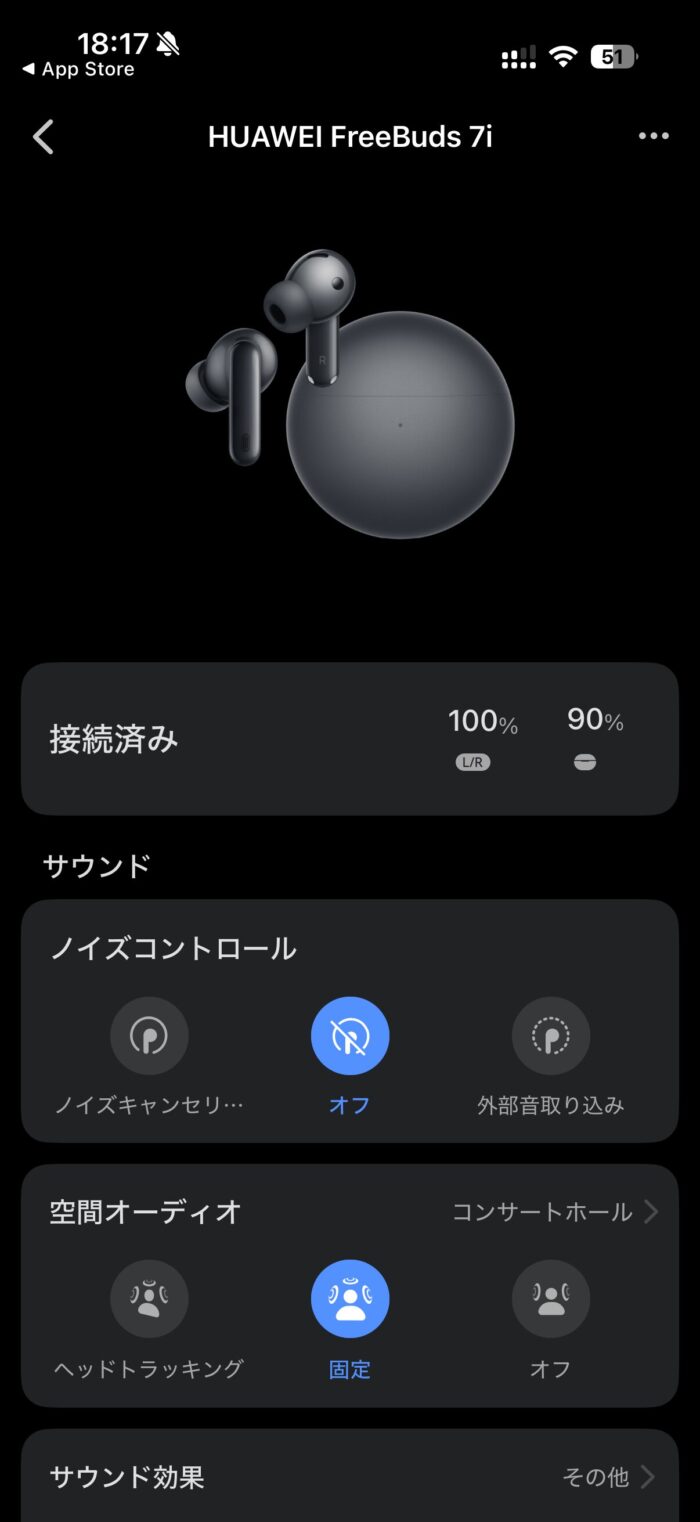Select ノイズキャンセリング noise control mode

pos(150,1036)
